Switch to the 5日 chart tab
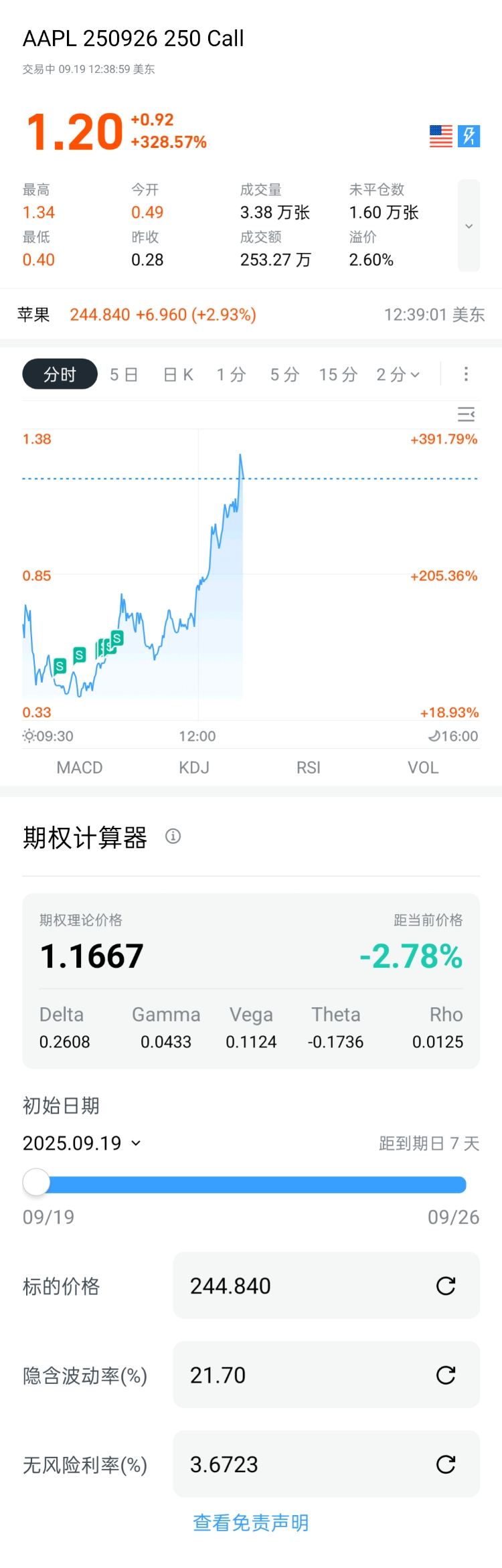502x1568 pixels. point(124,375)
